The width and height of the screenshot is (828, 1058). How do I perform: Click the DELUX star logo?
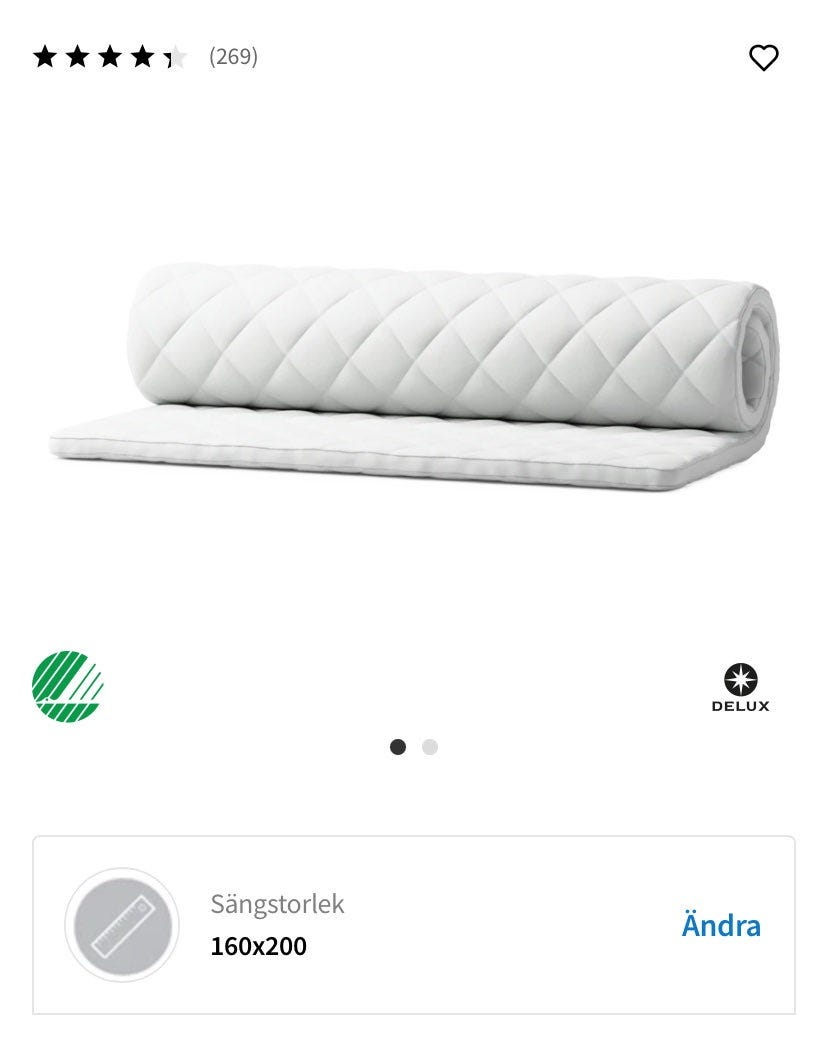pyautogui.click(x=739, y=679)
